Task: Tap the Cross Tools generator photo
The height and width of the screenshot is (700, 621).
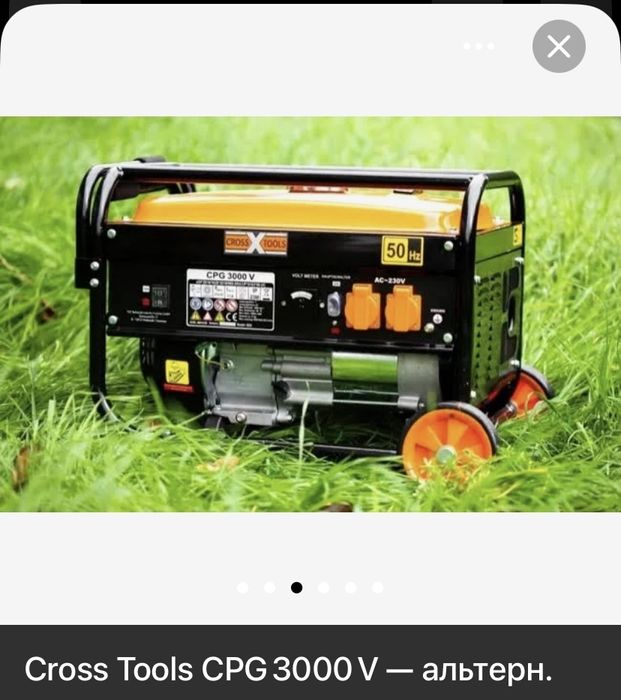Action: [x=310, y=314]
